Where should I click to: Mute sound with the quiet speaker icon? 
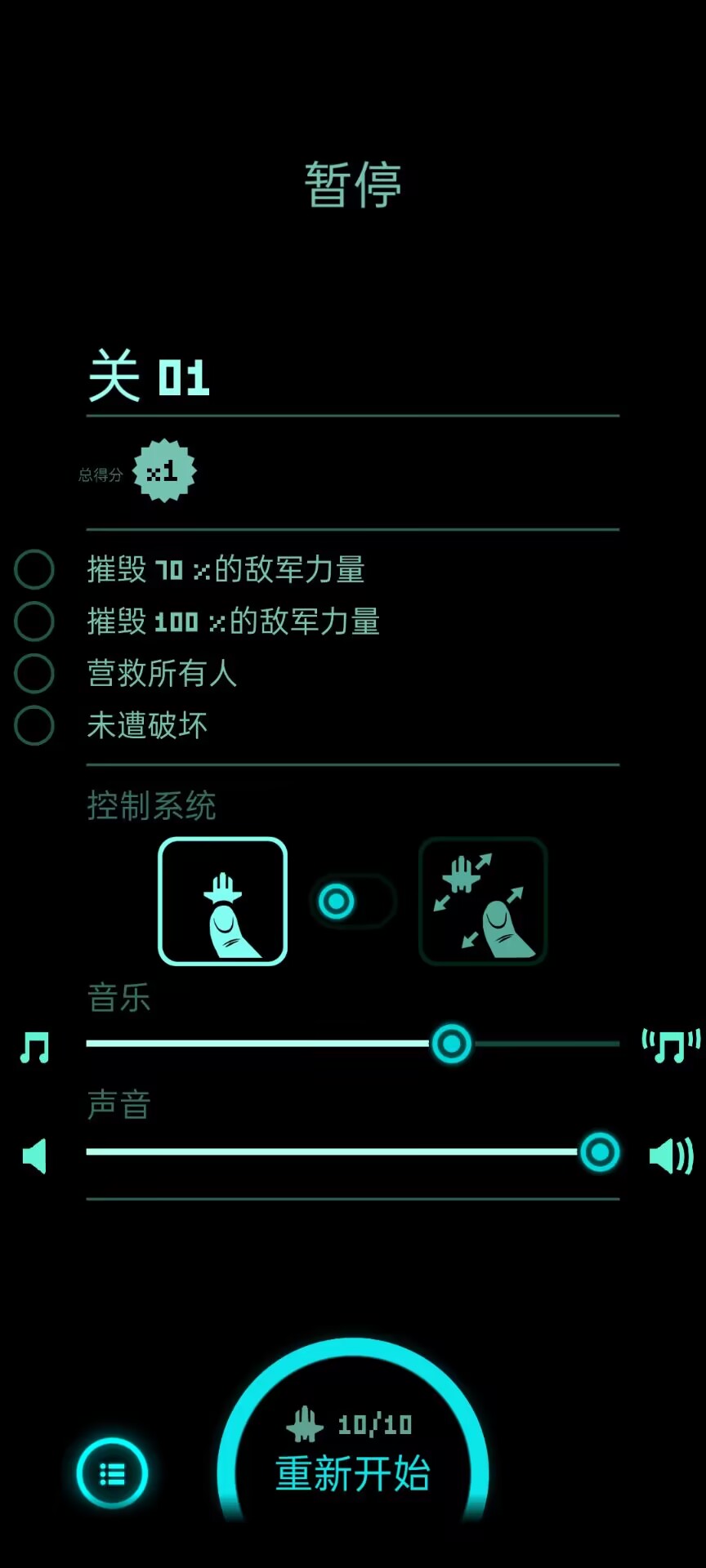pyautogui.click(x=34, y=1156)
